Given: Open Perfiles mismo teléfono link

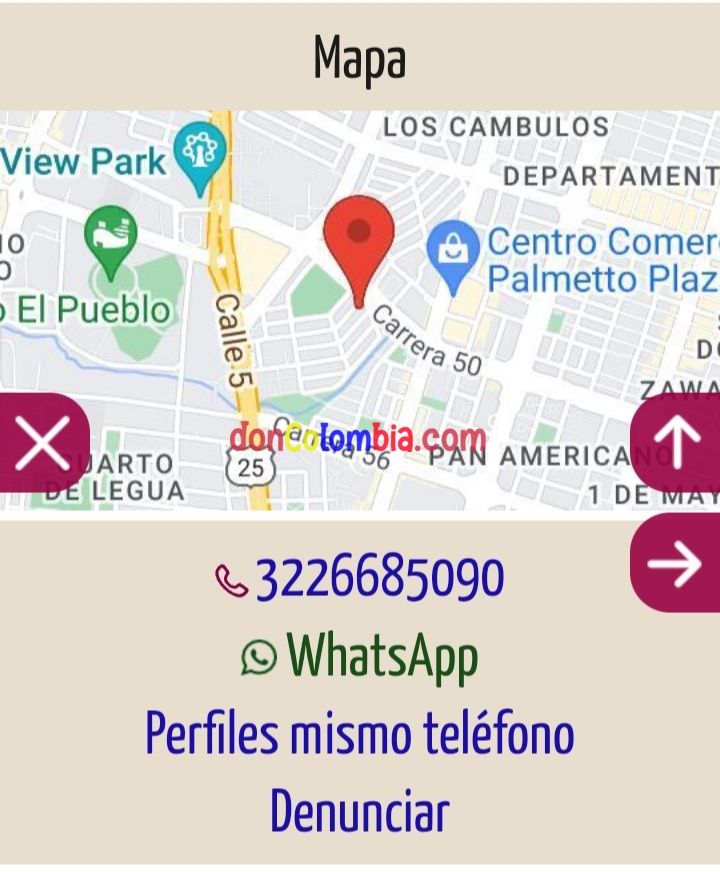Looking at the screenshot, I should 360,733.
